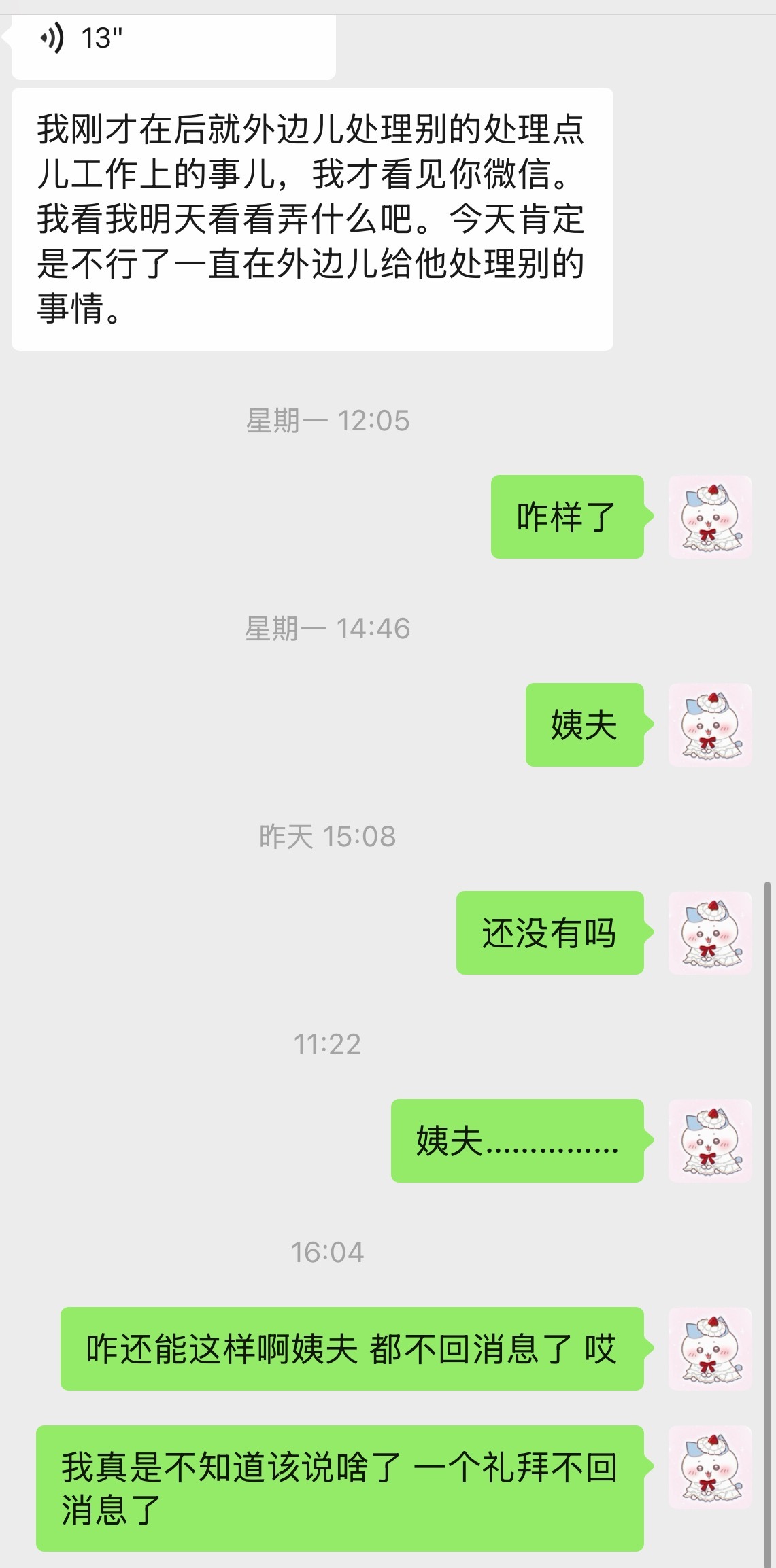Open avatar beside the "姨夫" message
This screenshot has width=776, height=1568.
(x=711, y=726)
